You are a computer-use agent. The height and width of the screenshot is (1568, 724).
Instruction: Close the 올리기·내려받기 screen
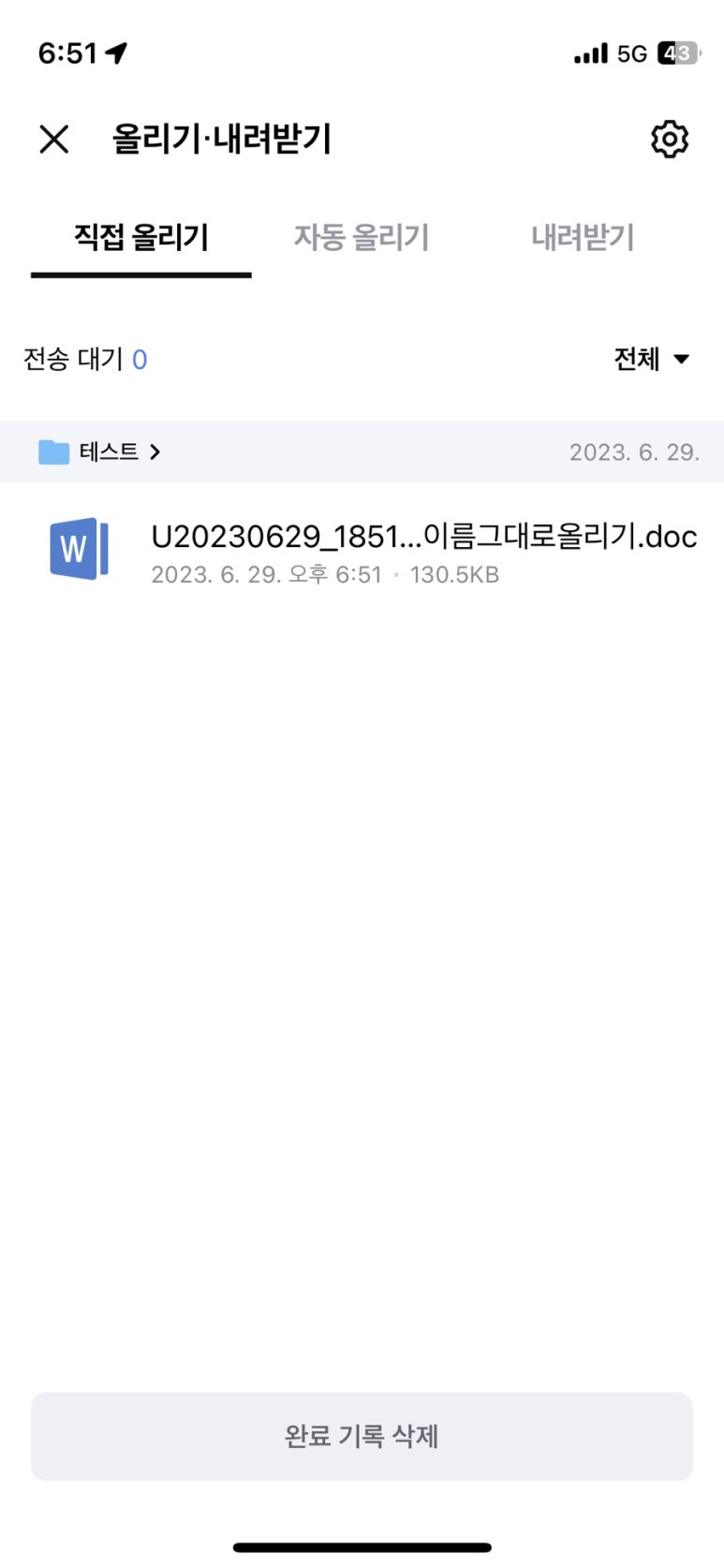54,140
